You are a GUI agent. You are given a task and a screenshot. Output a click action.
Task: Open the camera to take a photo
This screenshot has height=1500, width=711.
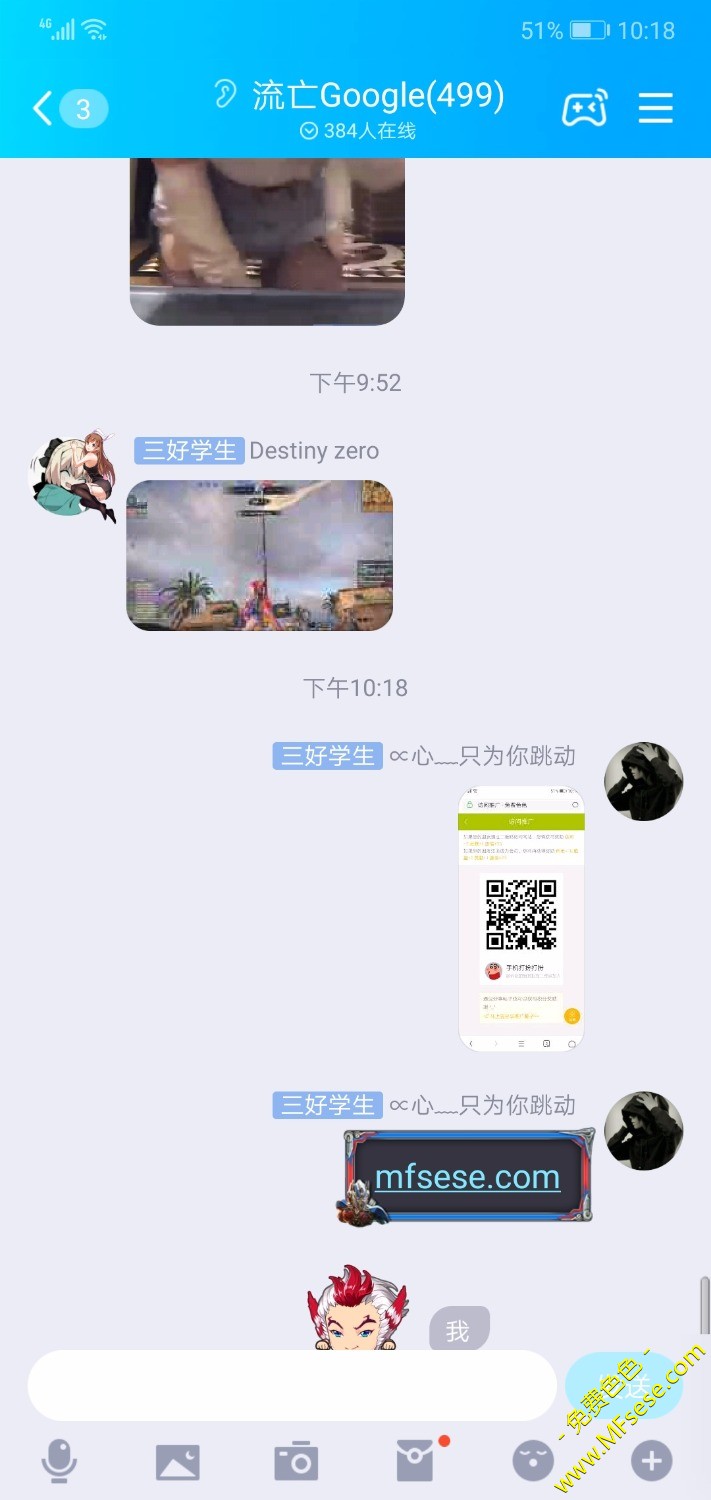pyautogui.click(x=296, y=1461)
